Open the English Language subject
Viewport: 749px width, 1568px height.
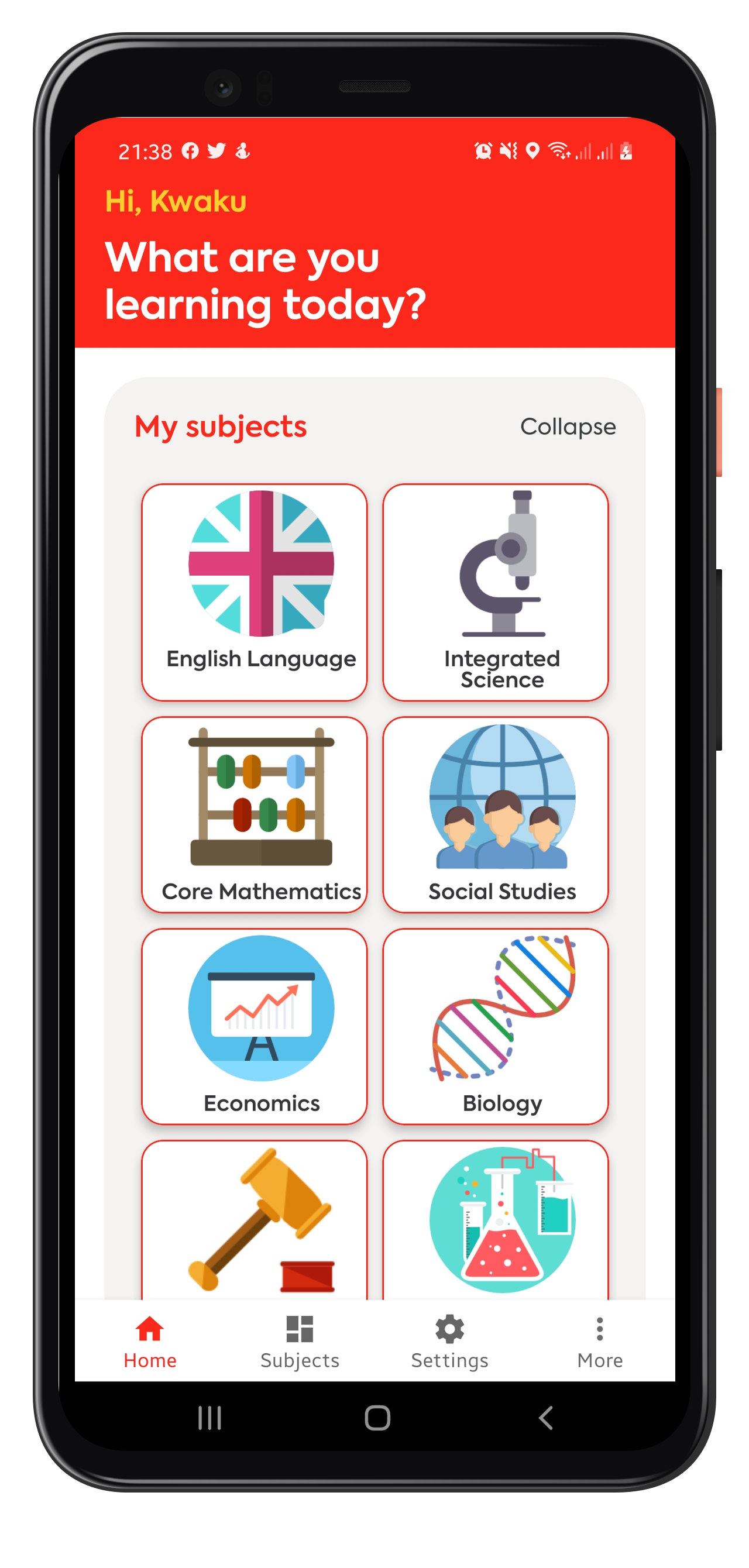(254, 592)
